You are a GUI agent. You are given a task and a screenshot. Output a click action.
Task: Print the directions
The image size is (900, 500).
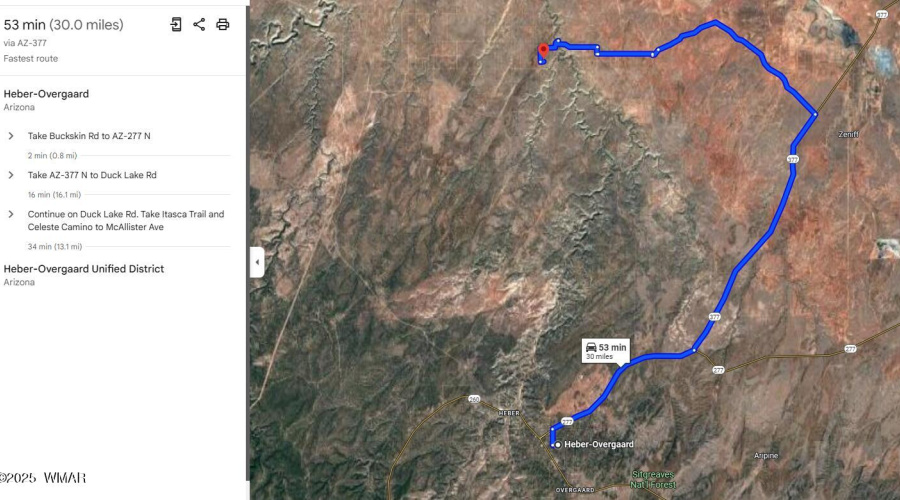click(x=222, y=25)
